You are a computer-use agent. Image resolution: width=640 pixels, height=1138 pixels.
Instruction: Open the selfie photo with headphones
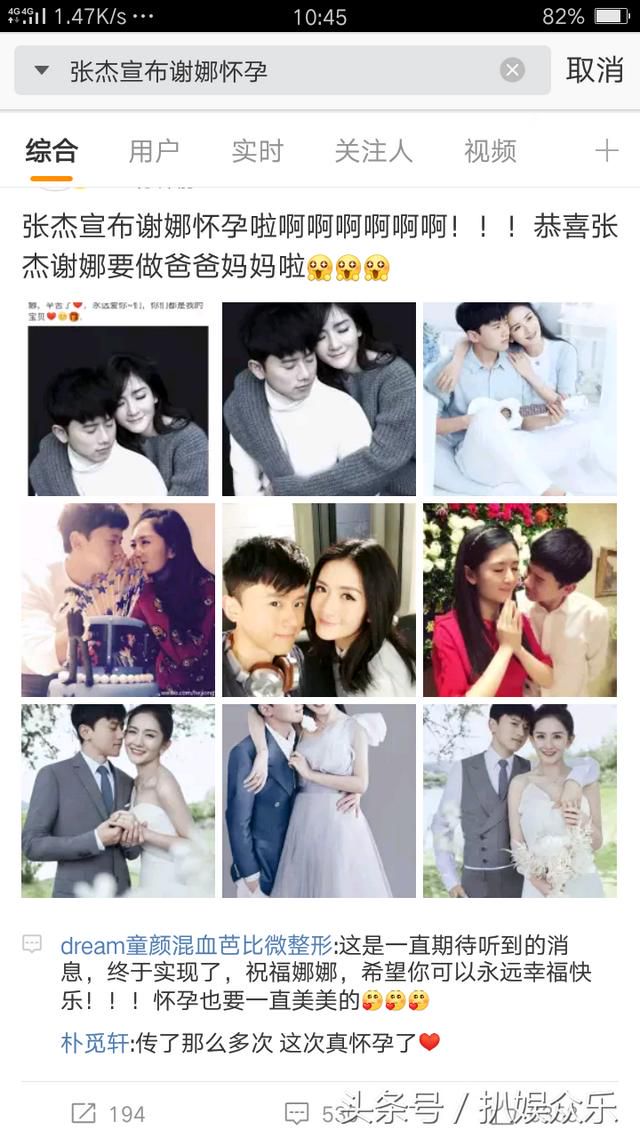[319, 599]
